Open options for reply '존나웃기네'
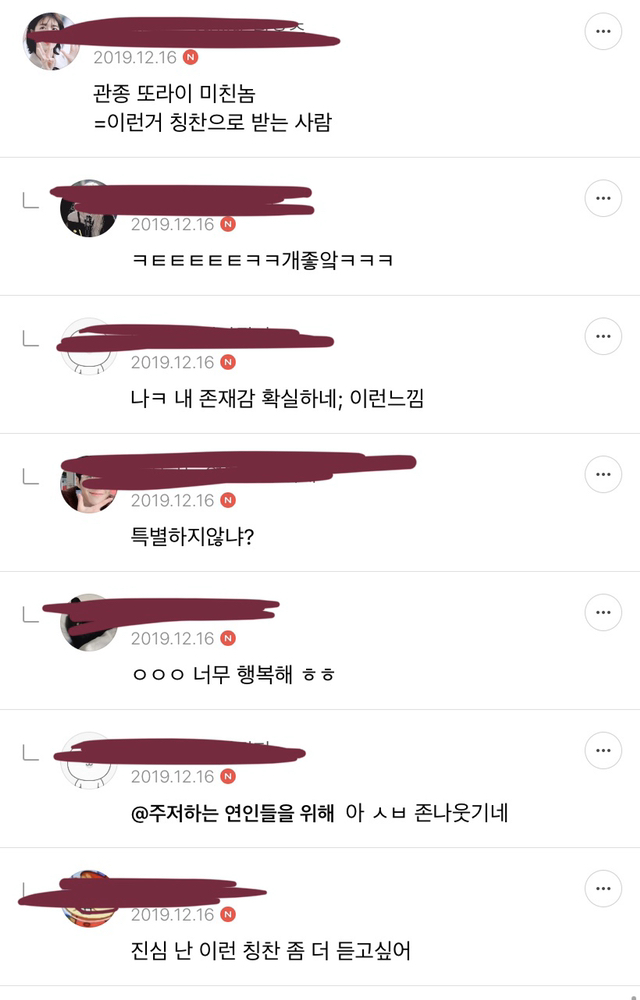 [x=602, y=750]
